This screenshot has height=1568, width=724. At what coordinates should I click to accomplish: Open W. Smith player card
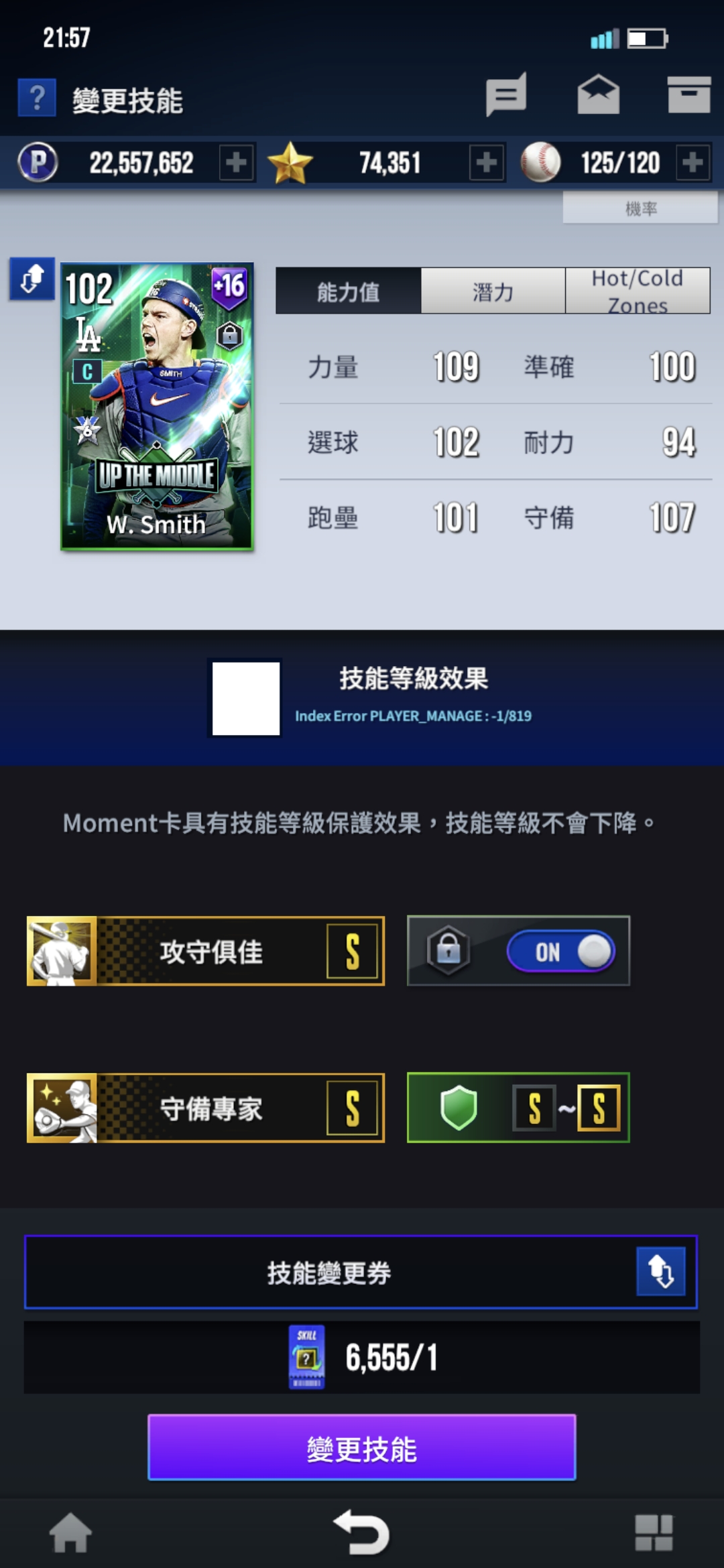(x=157, y=407)
